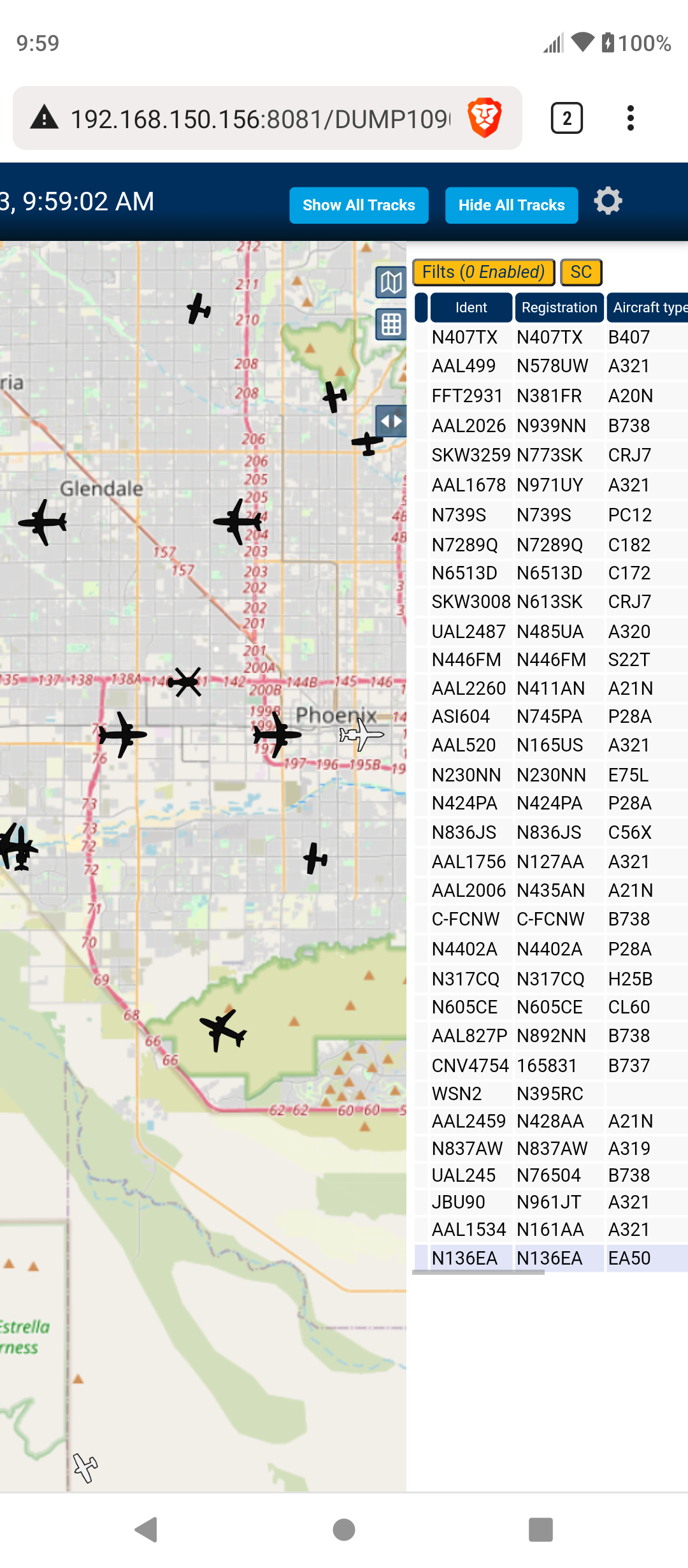Open the browser overflow menu
Screen dimensions: 688x1568
(630, 118)
